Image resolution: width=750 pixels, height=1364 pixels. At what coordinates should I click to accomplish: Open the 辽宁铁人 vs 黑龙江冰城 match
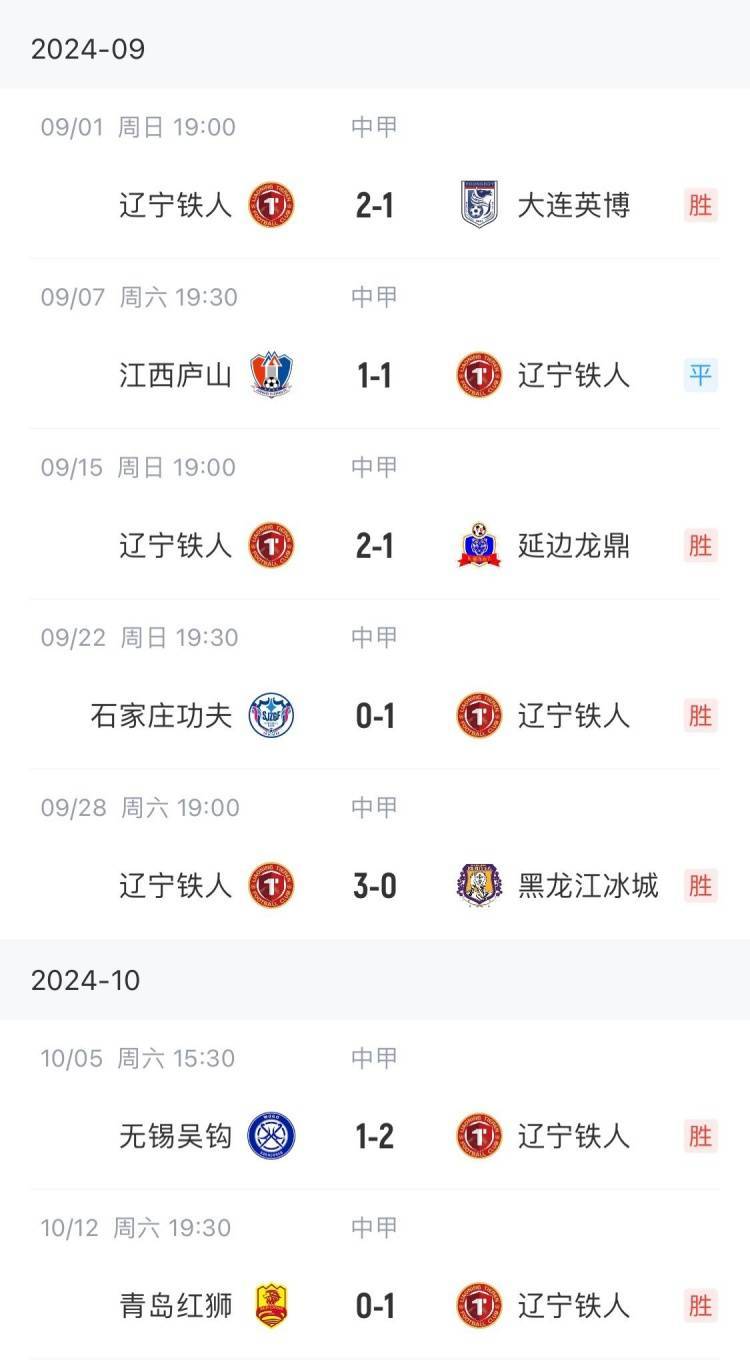[x=375, y=885]
